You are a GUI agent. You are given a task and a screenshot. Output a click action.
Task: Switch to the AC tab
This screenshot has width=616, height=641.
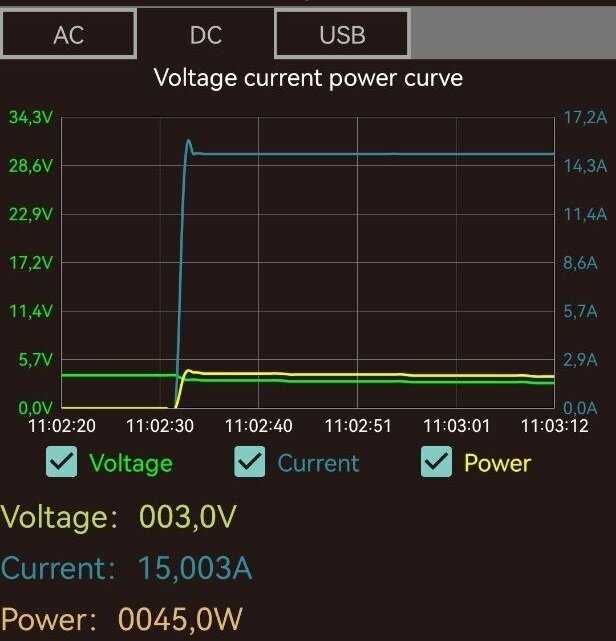click(68, 34)
